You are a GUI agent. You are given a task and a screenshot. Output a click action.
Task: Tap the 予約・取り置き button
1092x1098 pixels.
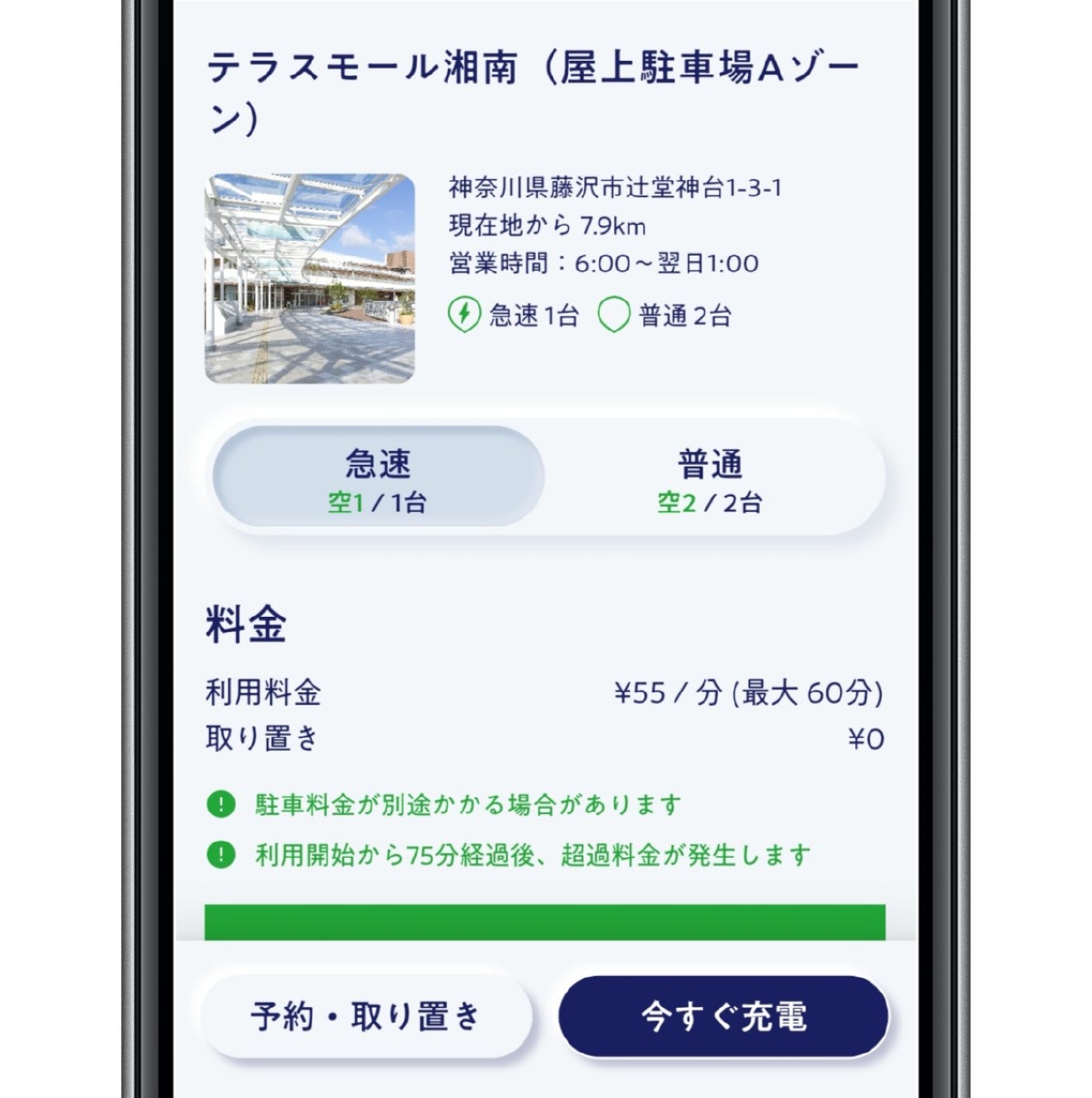click(366, 1017)
